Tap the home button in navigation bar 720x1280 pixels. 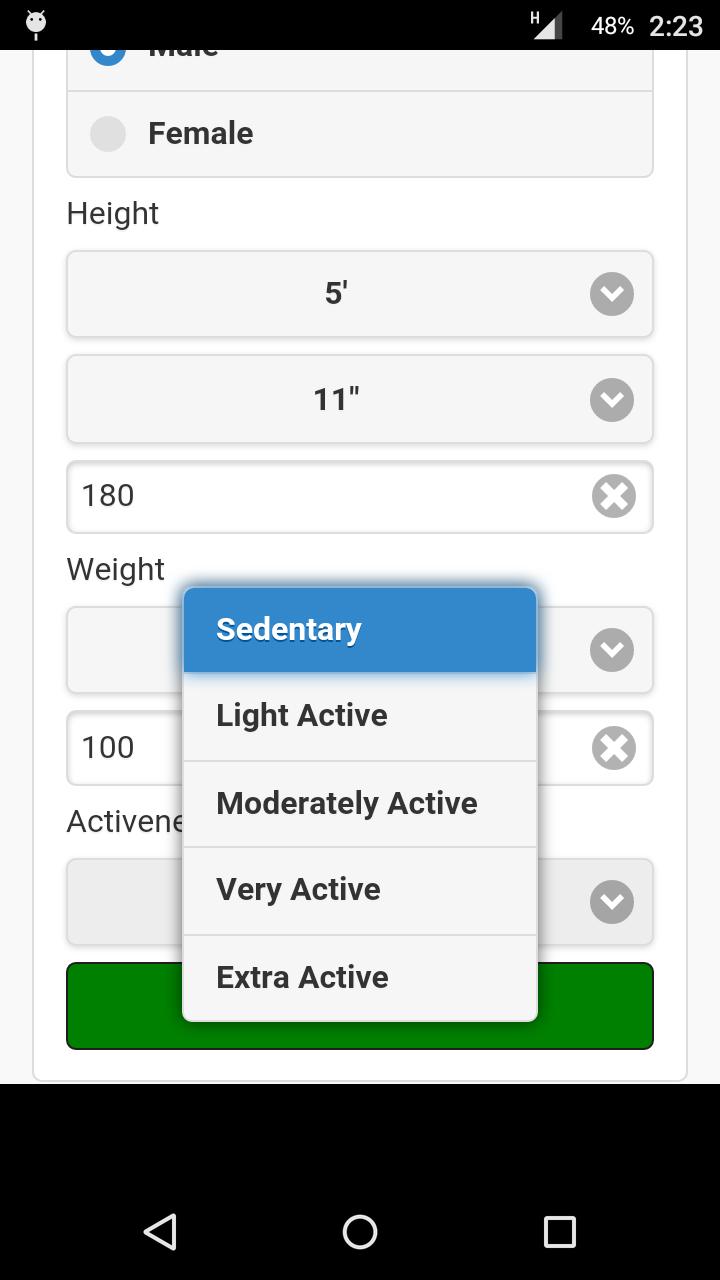tap(360, 1232)
